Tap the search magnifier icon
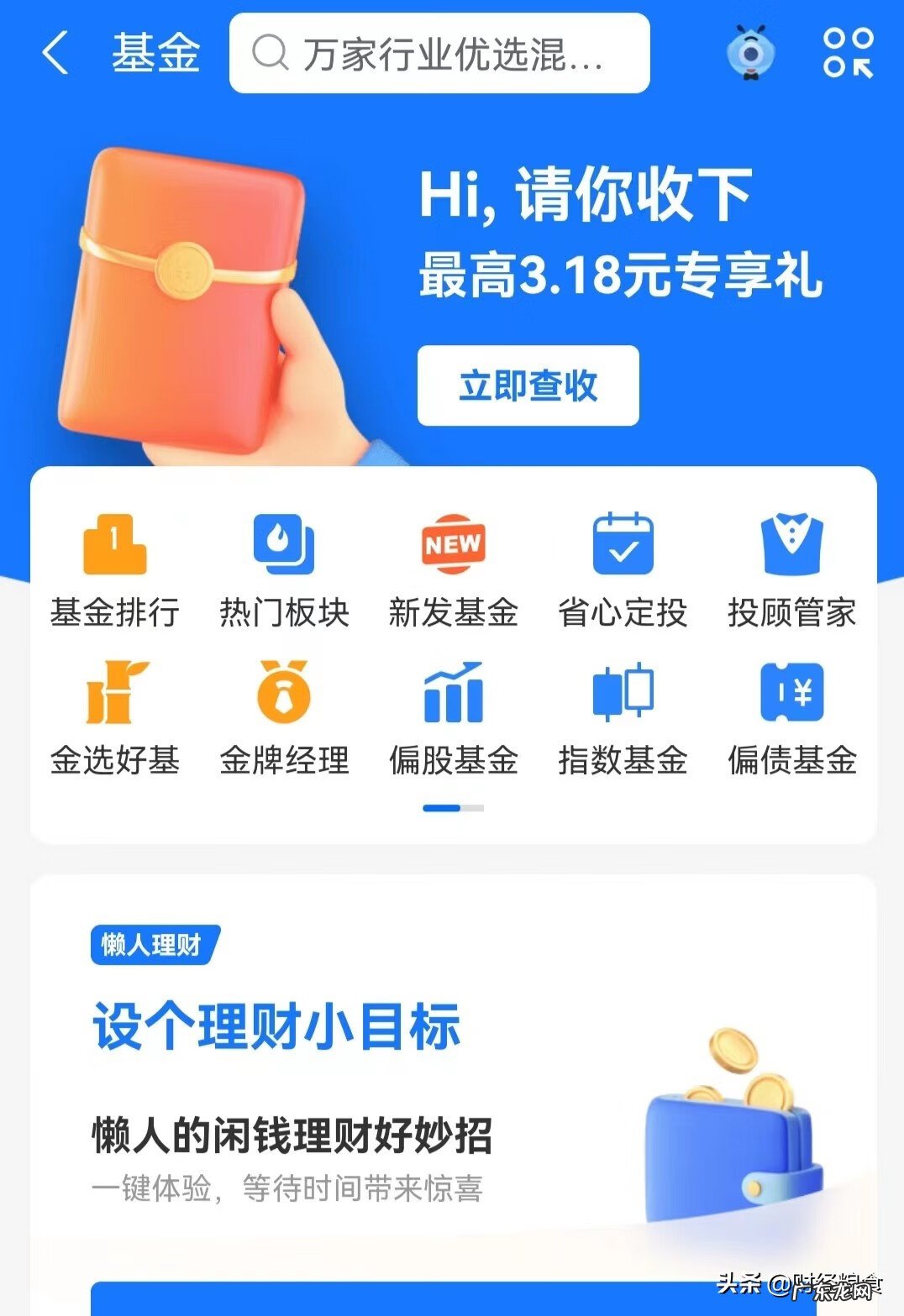Screen dimensions: 904x1316 pyautogui.click(x=267, y=54)
